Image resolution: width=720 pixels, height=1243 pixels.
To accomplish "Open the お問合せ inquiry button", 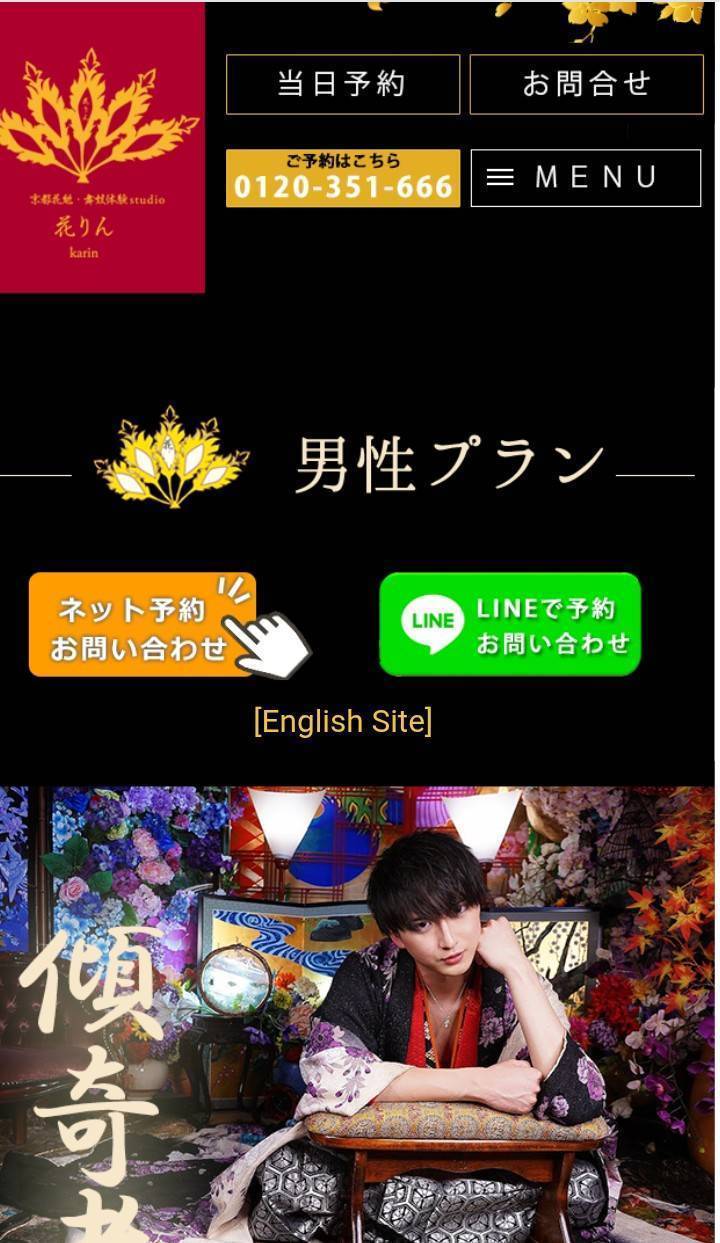I will [586, 84].
